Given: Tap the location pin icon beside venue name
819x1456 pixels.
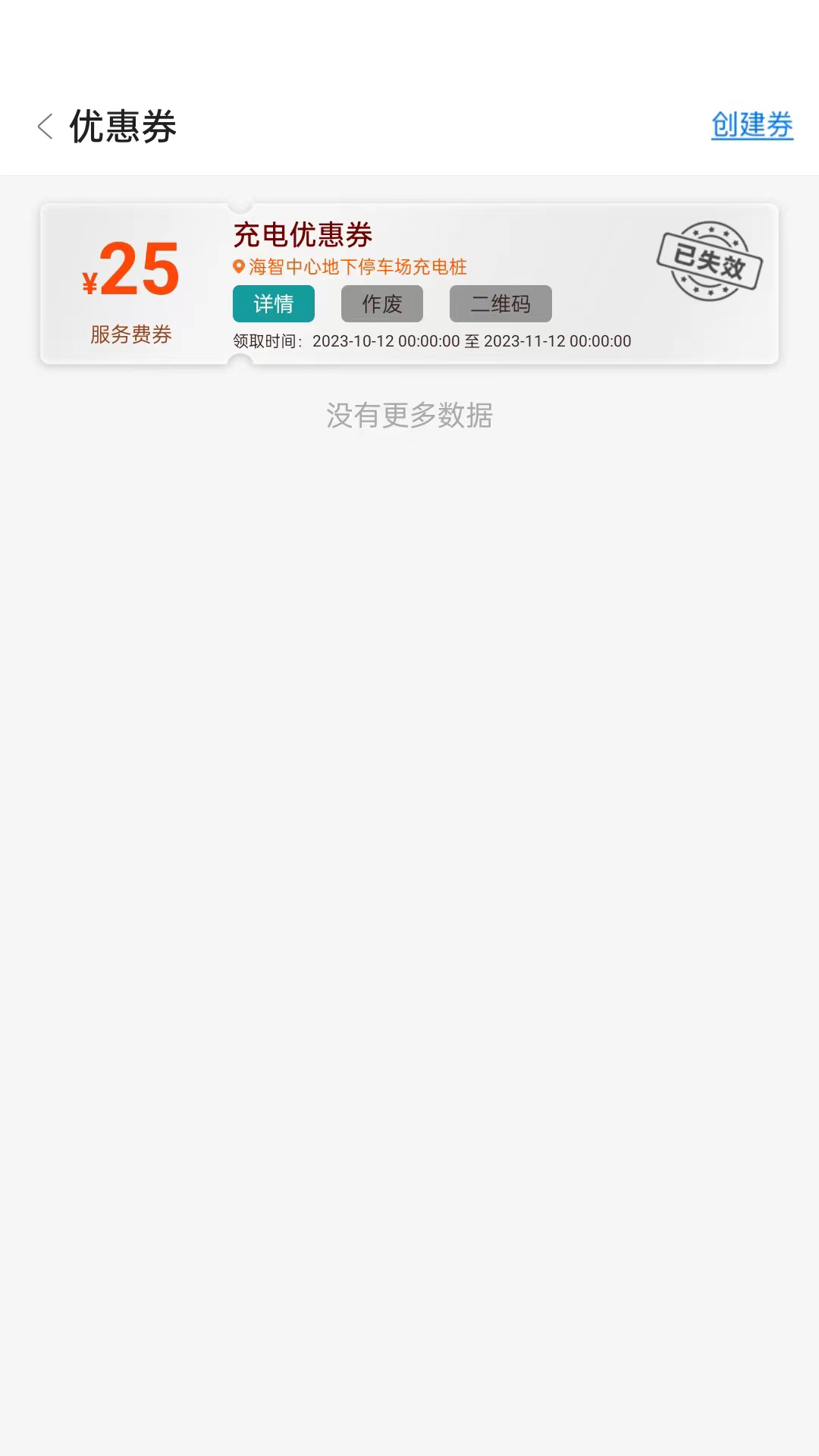Looking at the screenshot, I should 237,267.
